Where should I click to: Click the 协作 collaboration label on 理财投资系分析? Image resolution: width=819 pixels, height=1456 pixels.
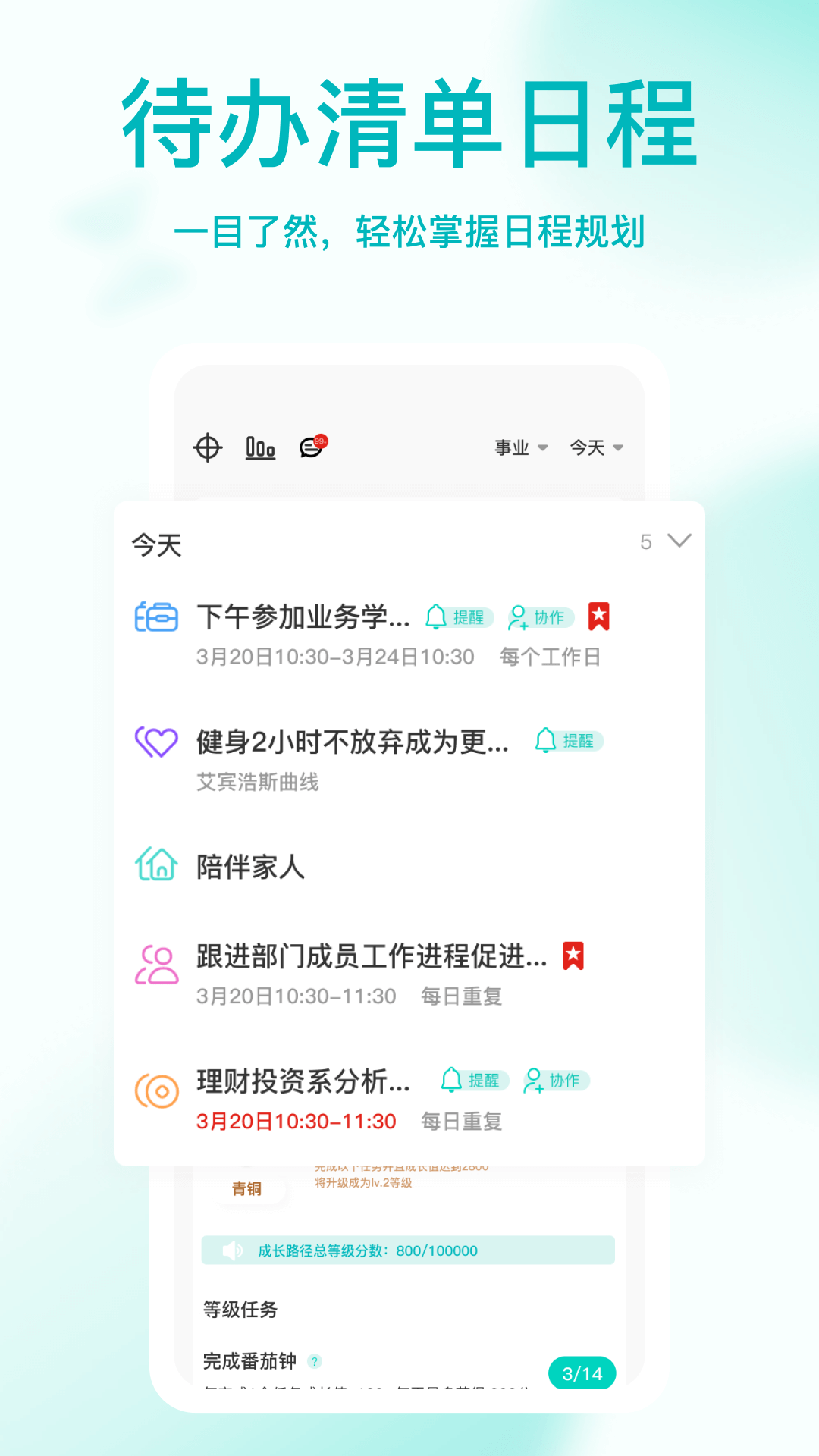(555, 1080)
